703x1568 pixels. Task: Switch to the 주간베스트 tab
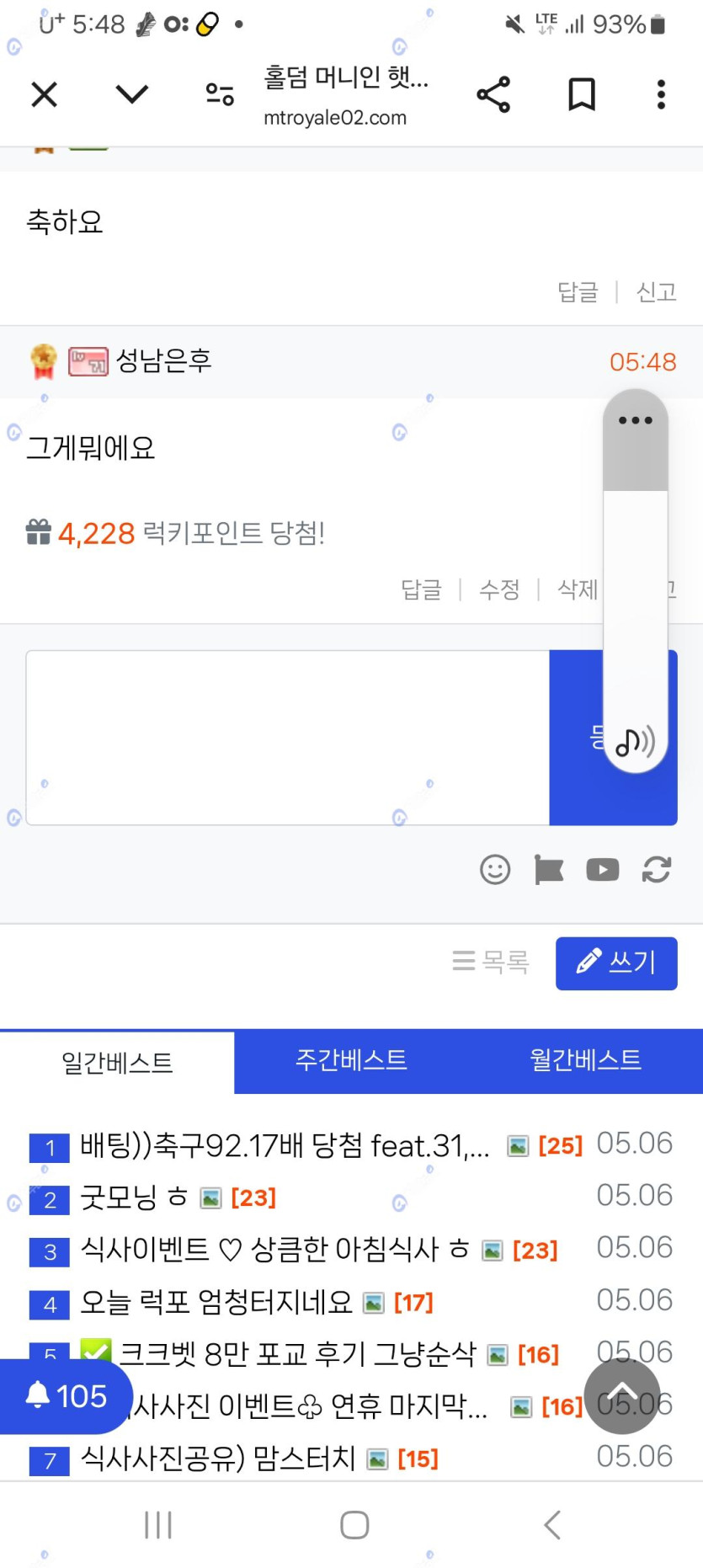click(x=351, y=1060)
